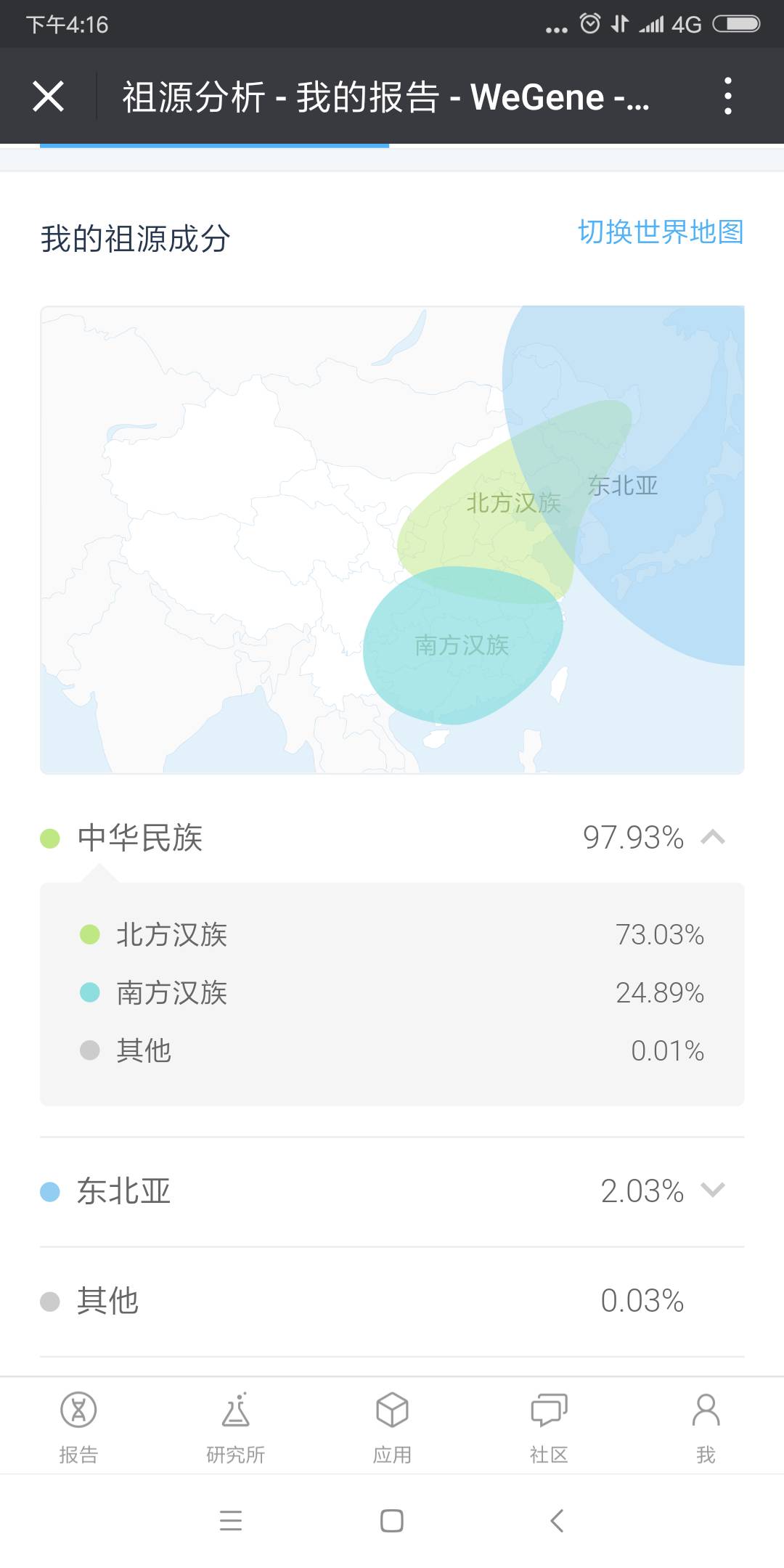Tap the 切换世界地图 link
Image resolution: width=784 pixels, height=1568 pixels.
click(x=661, y=232)
